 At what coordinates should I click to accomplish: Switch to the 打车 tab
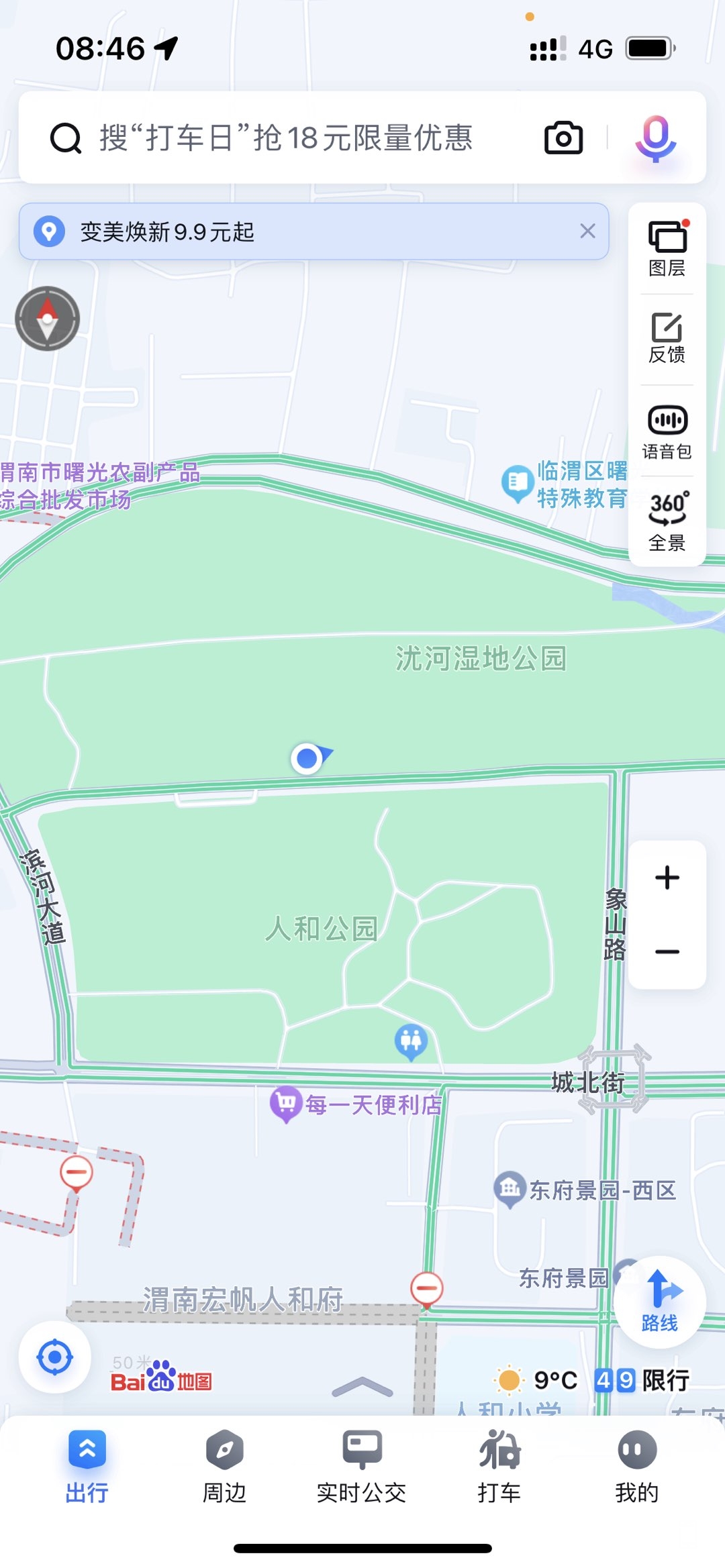coord(499,1467)
